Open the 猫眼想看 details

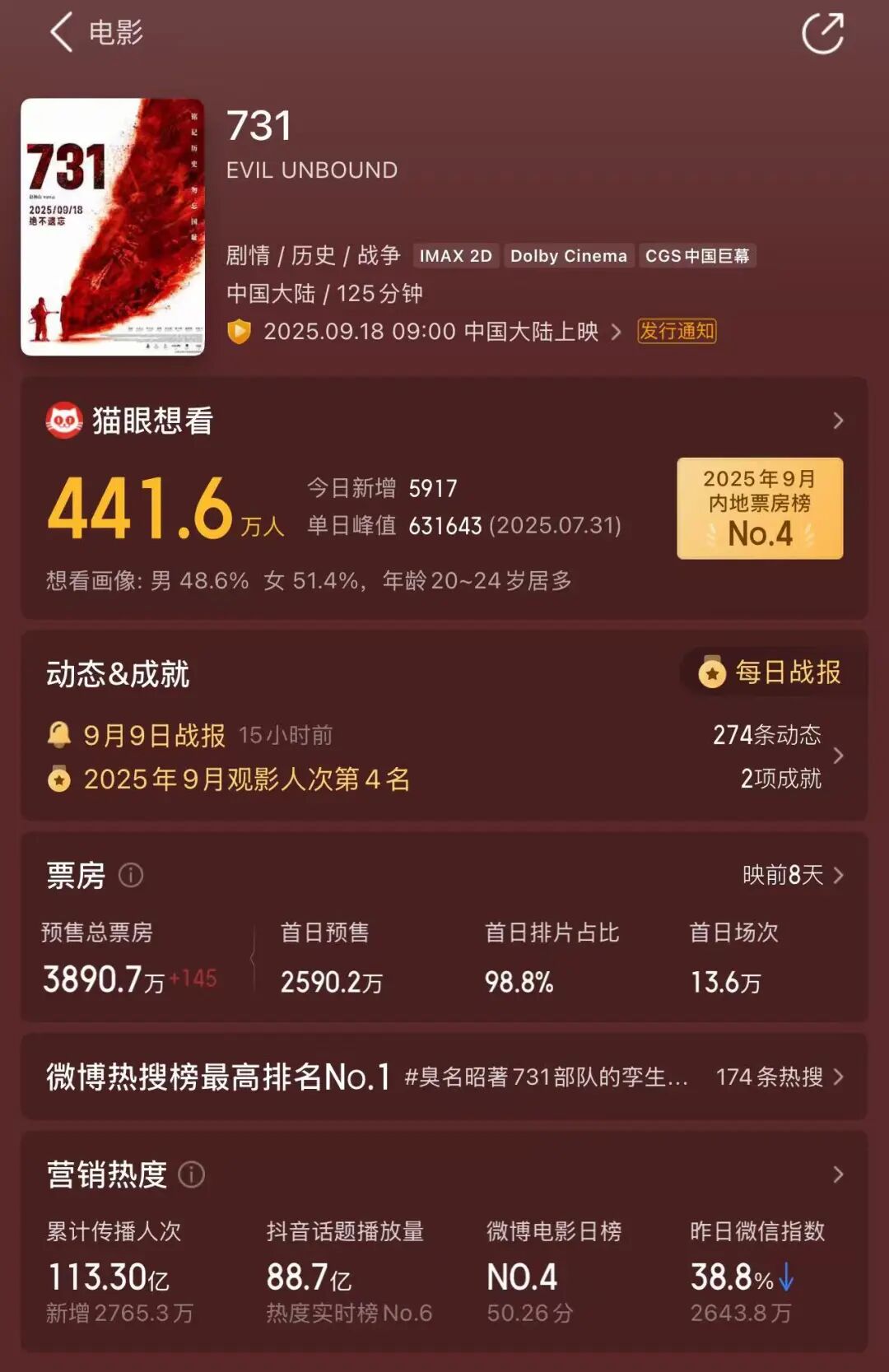click(x=837, y=421)
